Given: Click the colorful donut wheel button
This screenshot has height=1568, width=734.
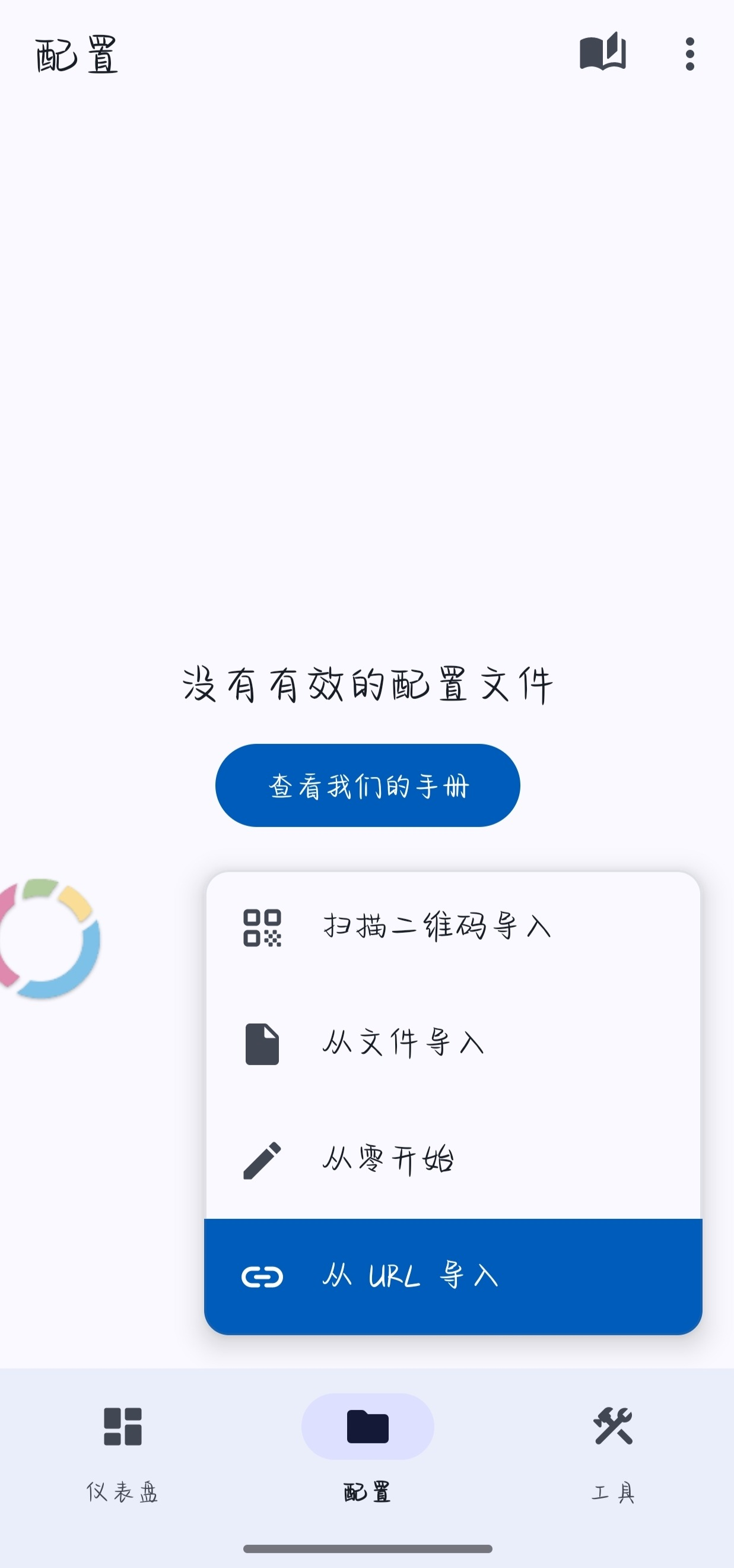Looking at the screenshot, I should (x=49, y=937).
